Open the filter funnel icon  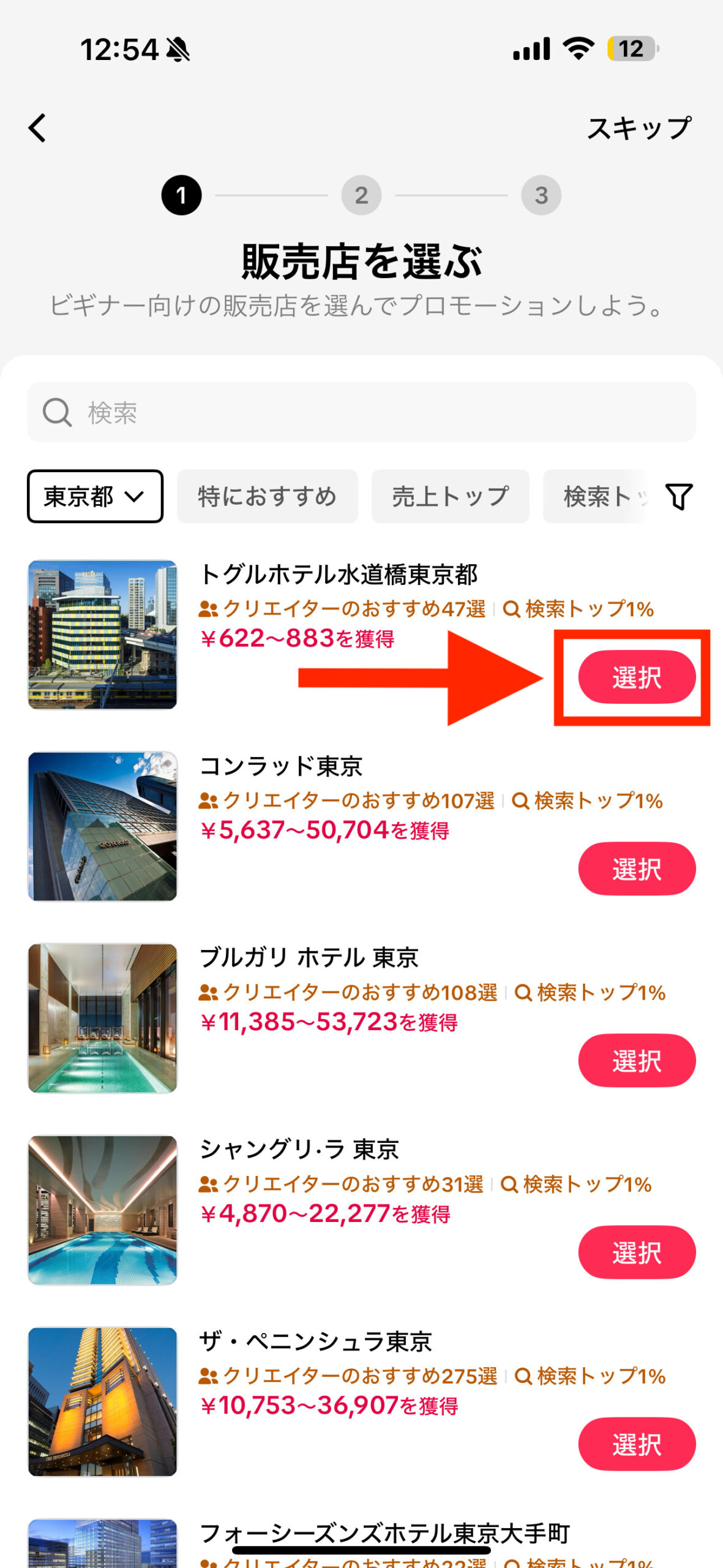(x=678, y=496)
